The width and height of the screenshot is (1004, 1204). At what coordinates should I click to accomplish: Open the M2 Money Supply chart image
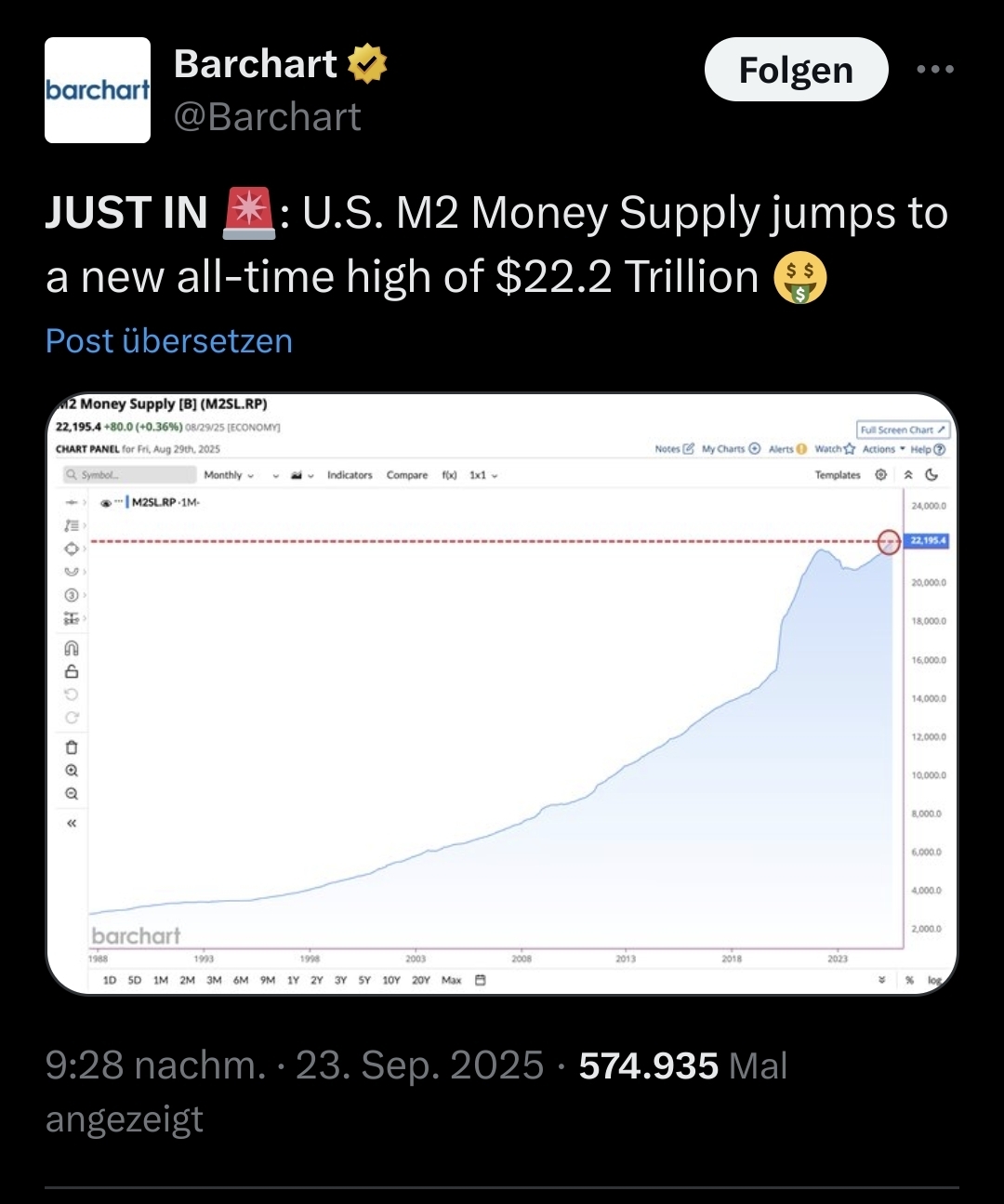(502, 693)
